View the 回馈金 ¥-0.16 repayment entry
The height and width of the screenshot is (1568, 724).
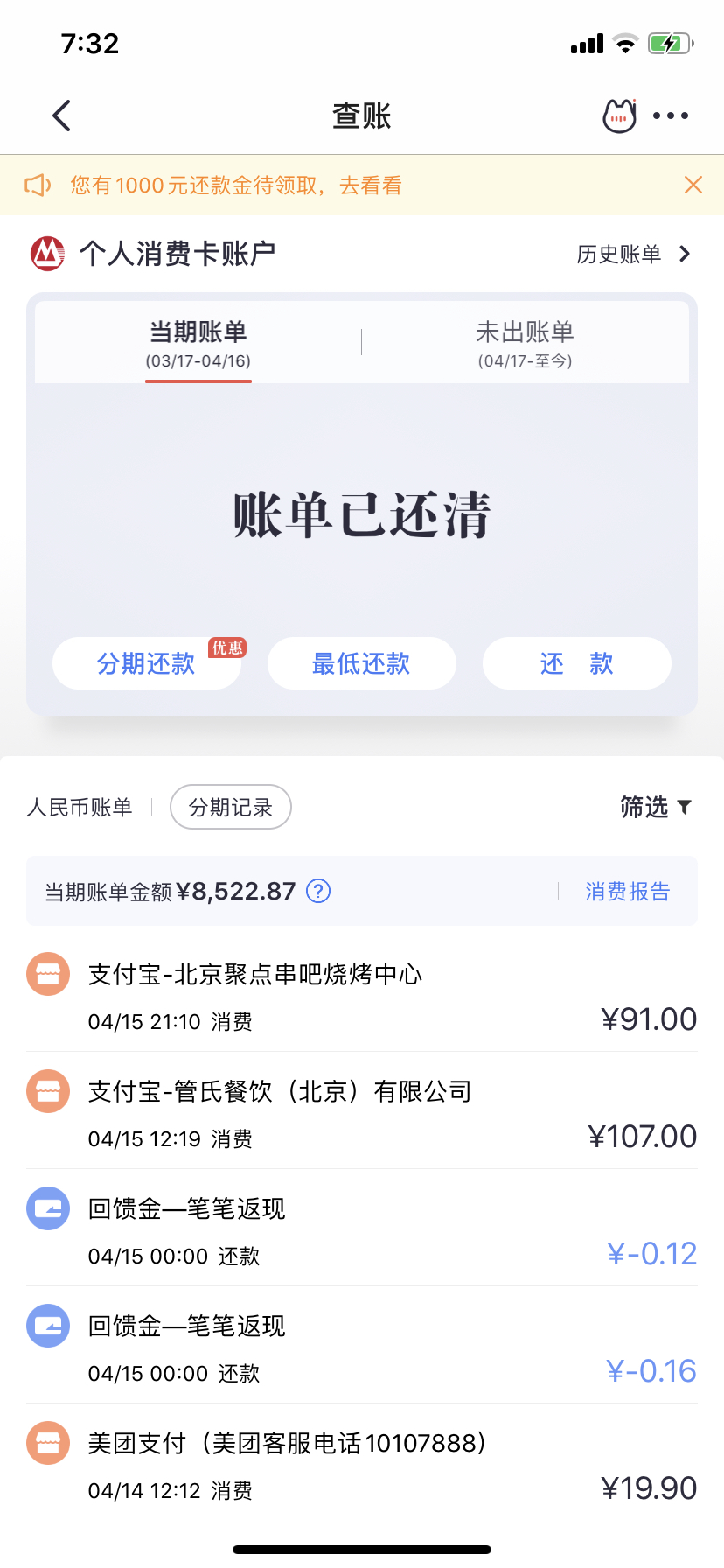click(x=362, y=1345)
